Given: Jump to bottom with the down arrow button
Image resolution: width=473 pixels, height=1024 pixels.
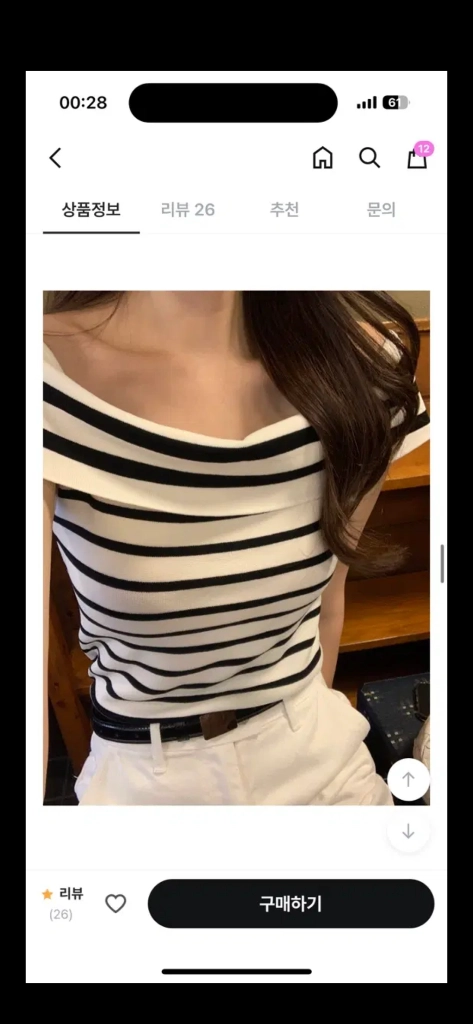Looking at the screenshot, I should [x=408, y=831].
